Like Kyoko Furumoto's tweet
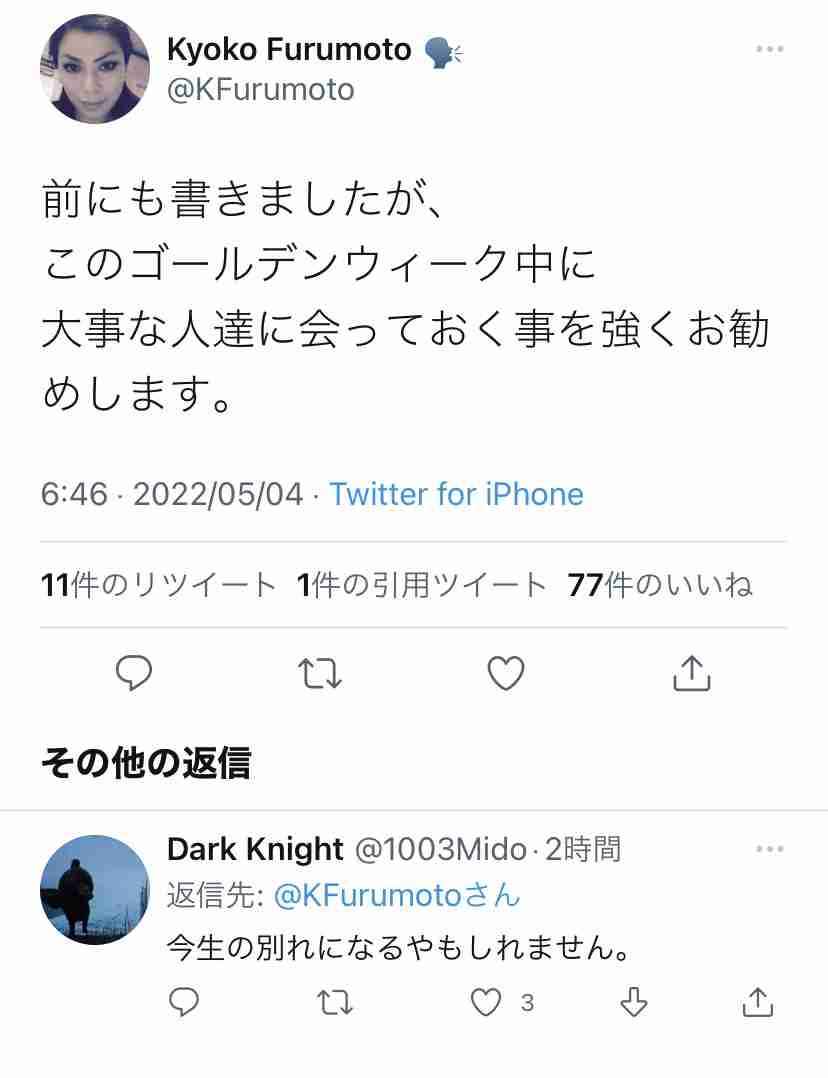 (505, 673)
